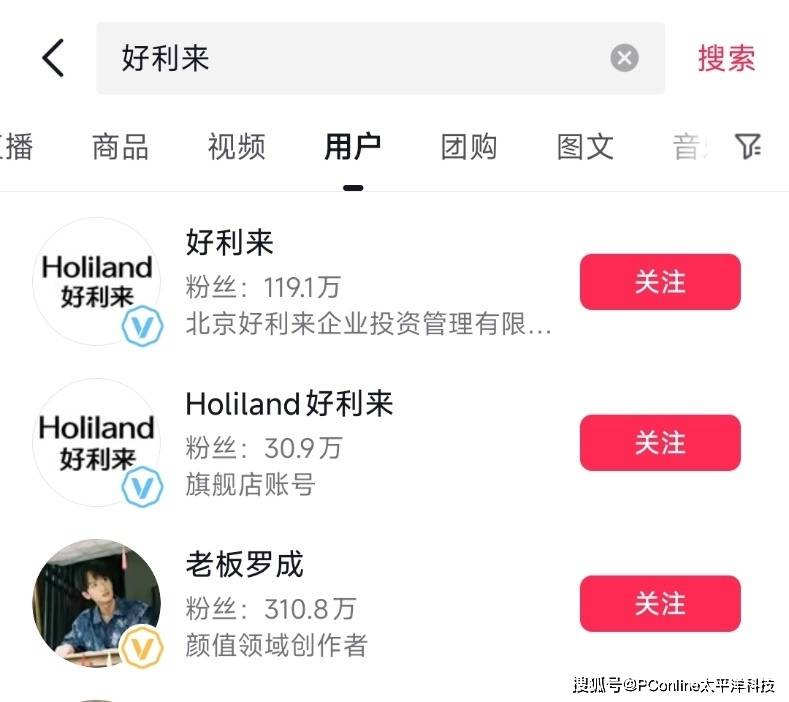Viewport: 789px width, 702px height.
Task: Switch to the 团购 tab
Action: tap(469, 147)
